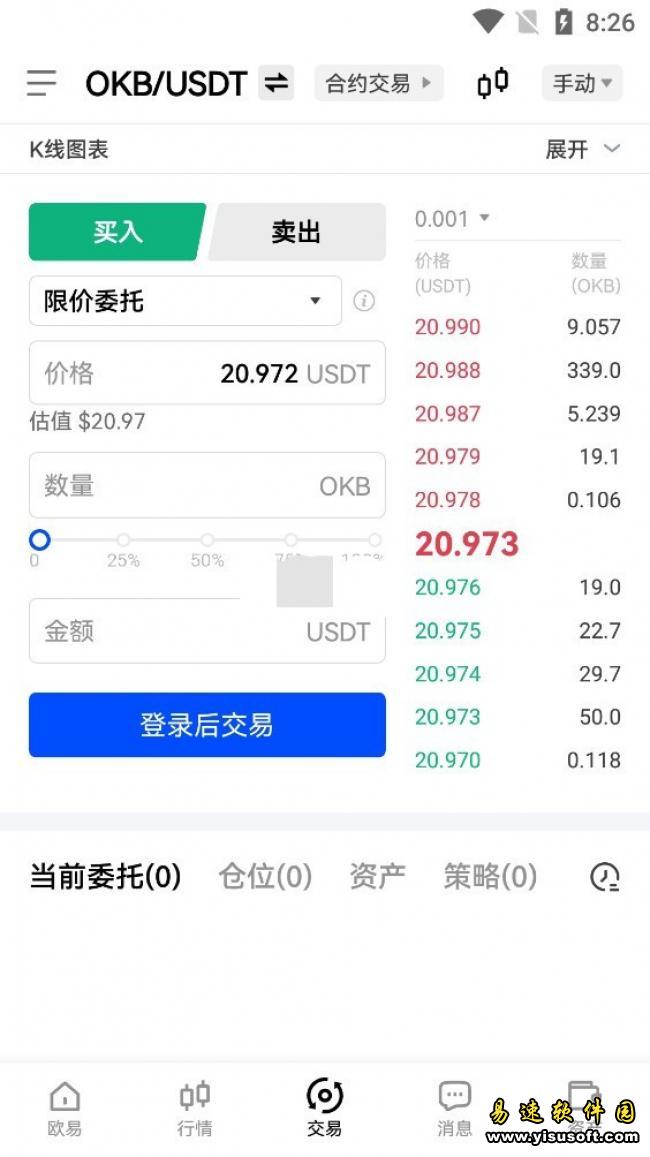Focus the 价格 price input field
Screen dimensions: 650x1157
pyautogui.click(x=207, y=373)
